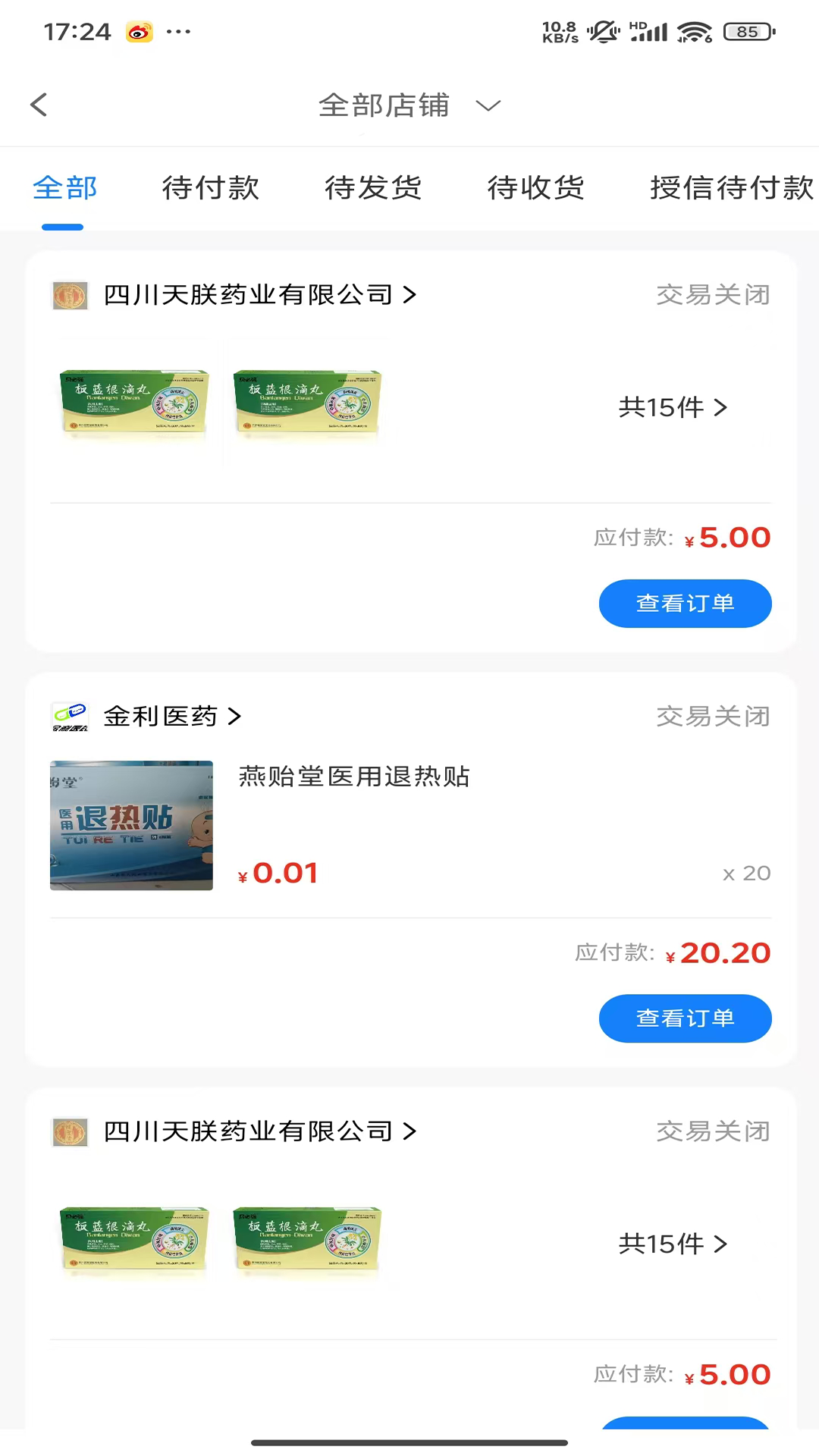This screenshot has height=1456, width=819.
Task: Switch to the 待收货 tab
Action: (536, 188)
